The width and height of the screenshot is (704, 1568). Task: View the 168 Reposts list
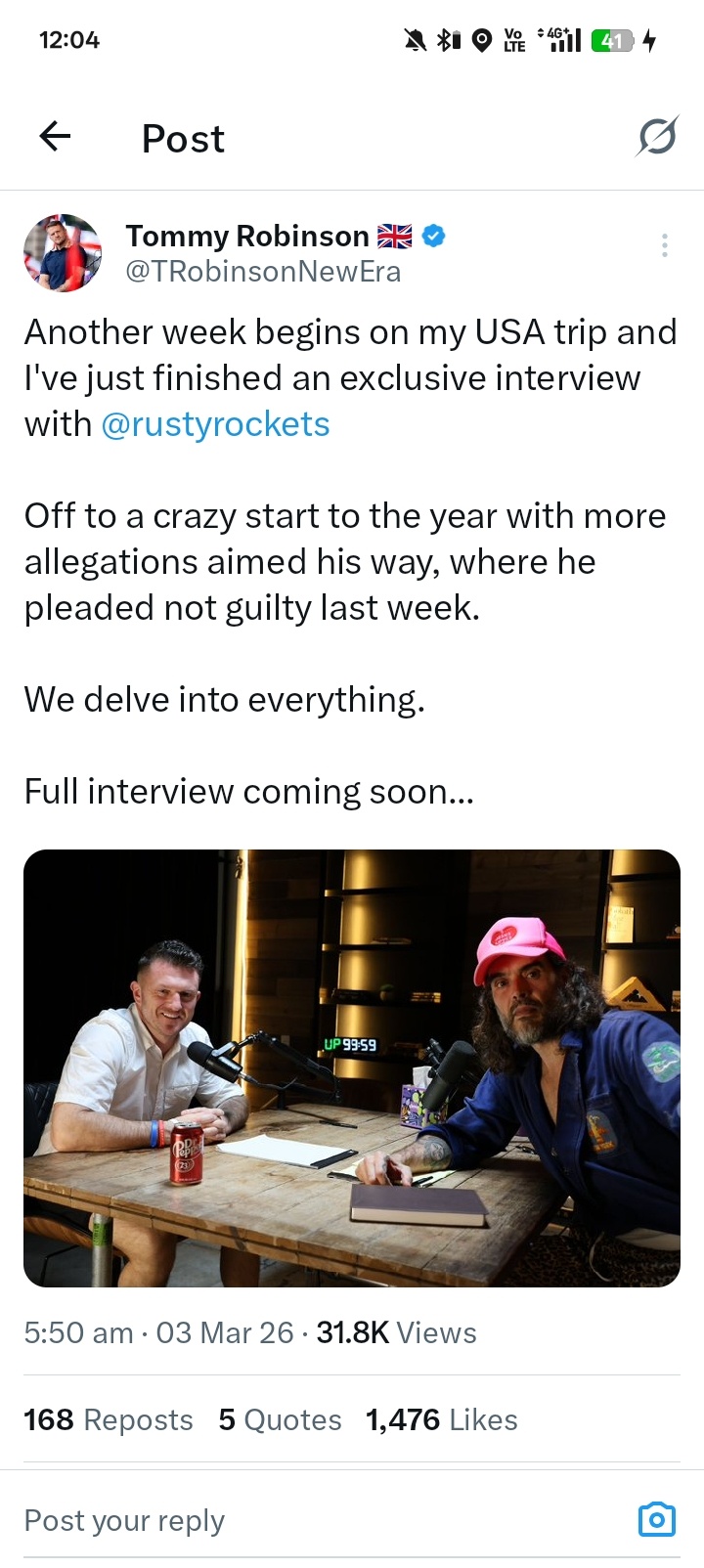pos(109,1419)
